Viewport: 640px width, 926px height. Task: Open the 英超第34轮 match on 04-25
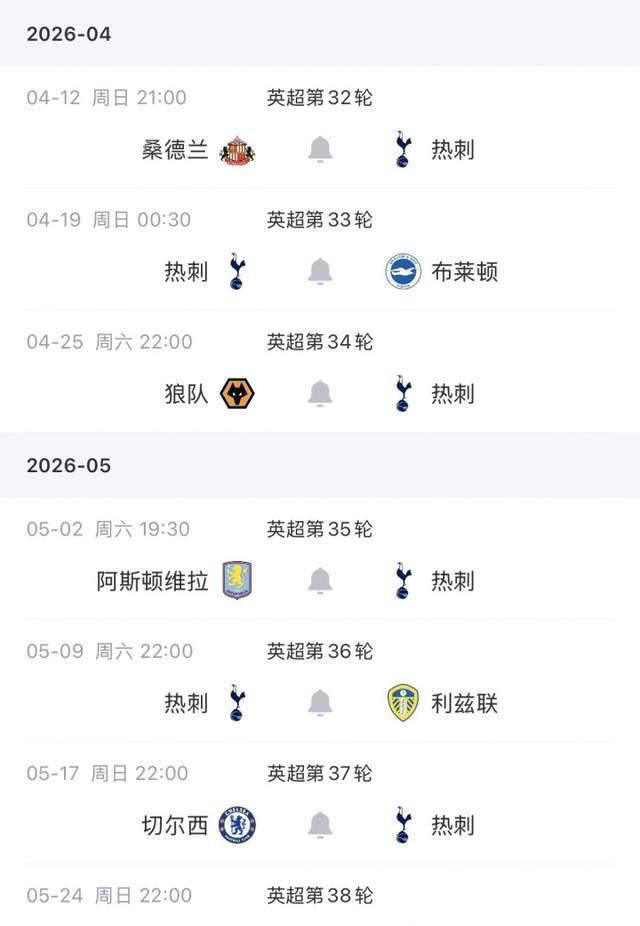[320, 342]
